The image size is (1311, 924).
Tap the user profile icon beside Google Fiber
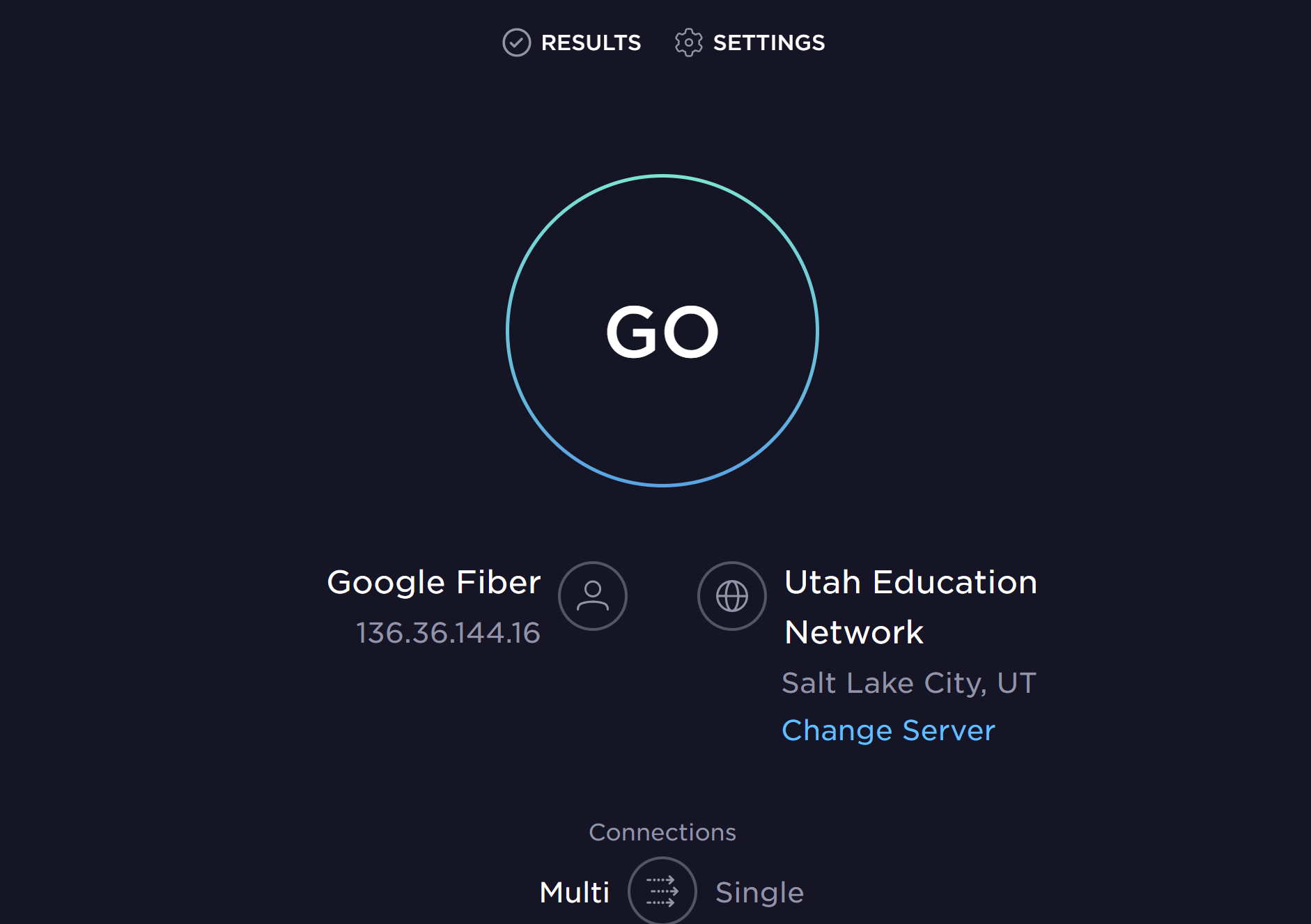(593, 596)
